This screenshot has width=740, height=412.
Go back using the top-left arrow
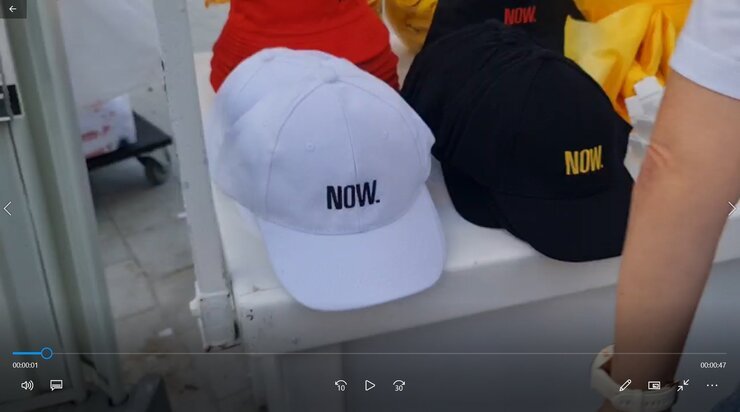[x=12, y=8]
